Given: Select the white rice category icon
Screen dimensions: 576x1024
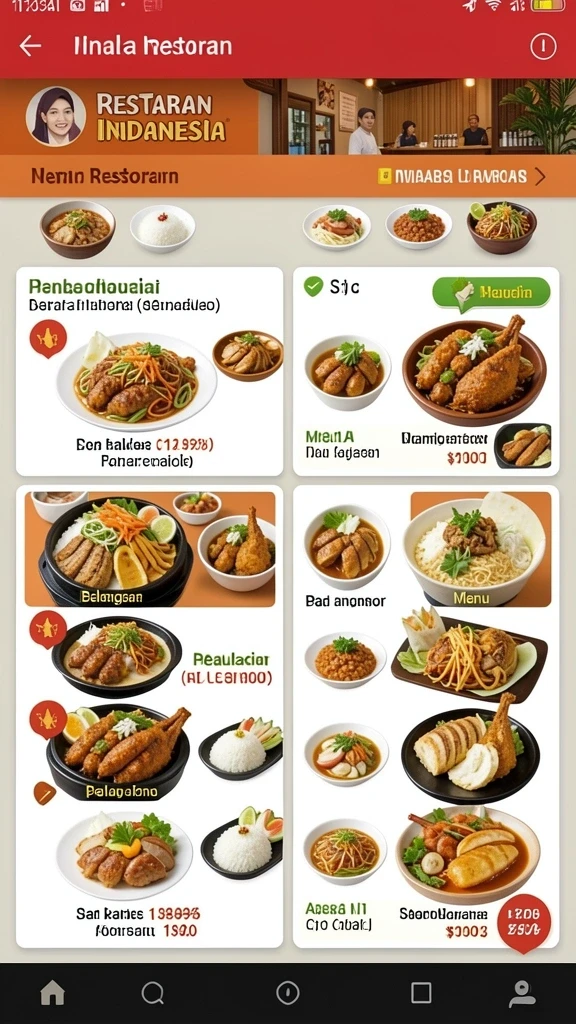Looking at the screenshot, I should [x=162, y=229].
